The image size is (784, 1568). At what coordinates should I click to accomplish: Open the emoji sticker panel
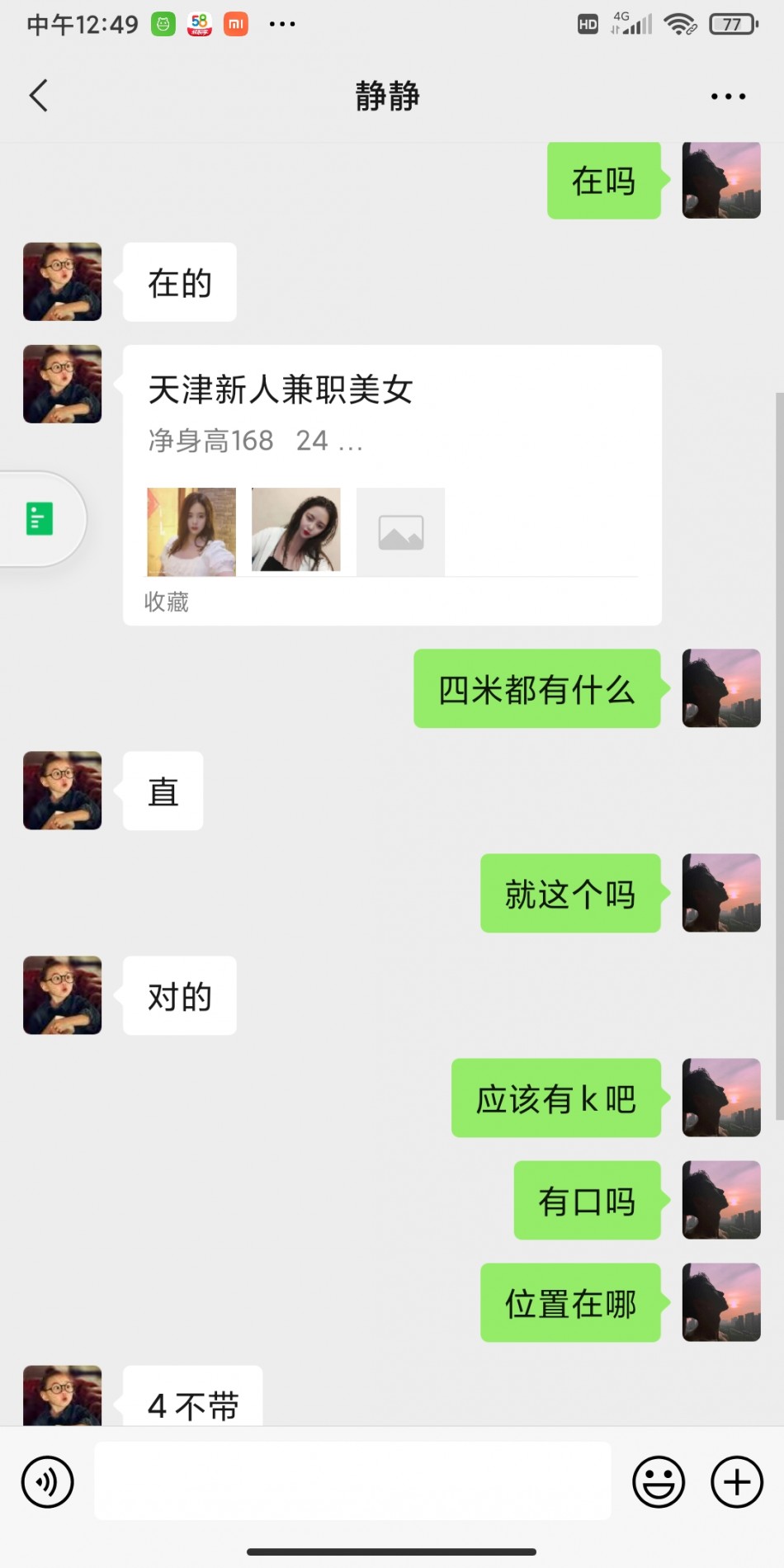pyautogui.click(x=658, y=1481)
